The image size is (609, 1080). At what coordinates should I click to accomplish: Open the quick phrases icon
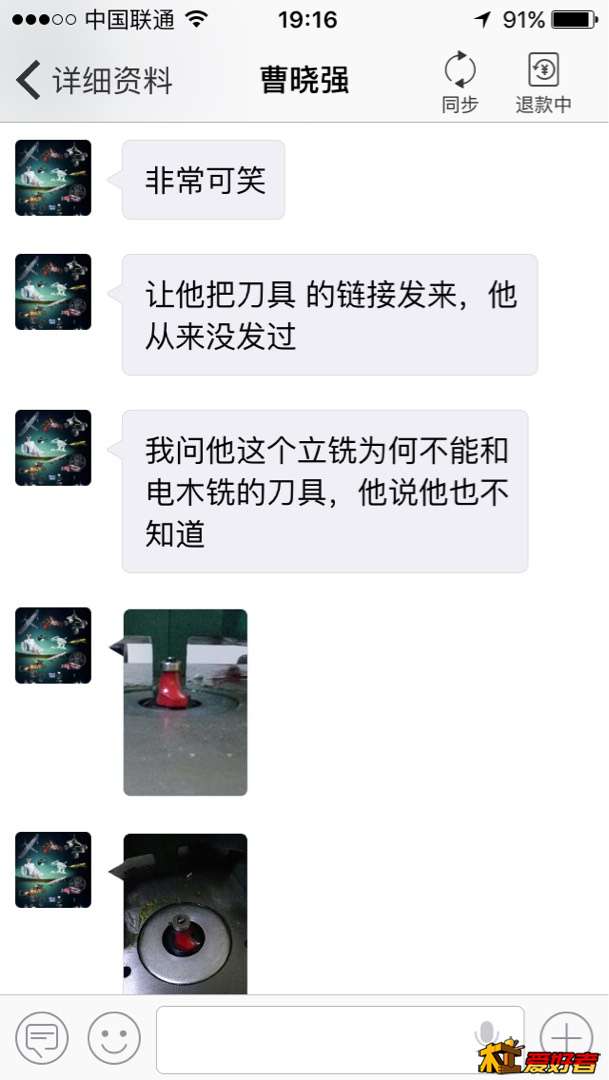[x=42, y=1038]
